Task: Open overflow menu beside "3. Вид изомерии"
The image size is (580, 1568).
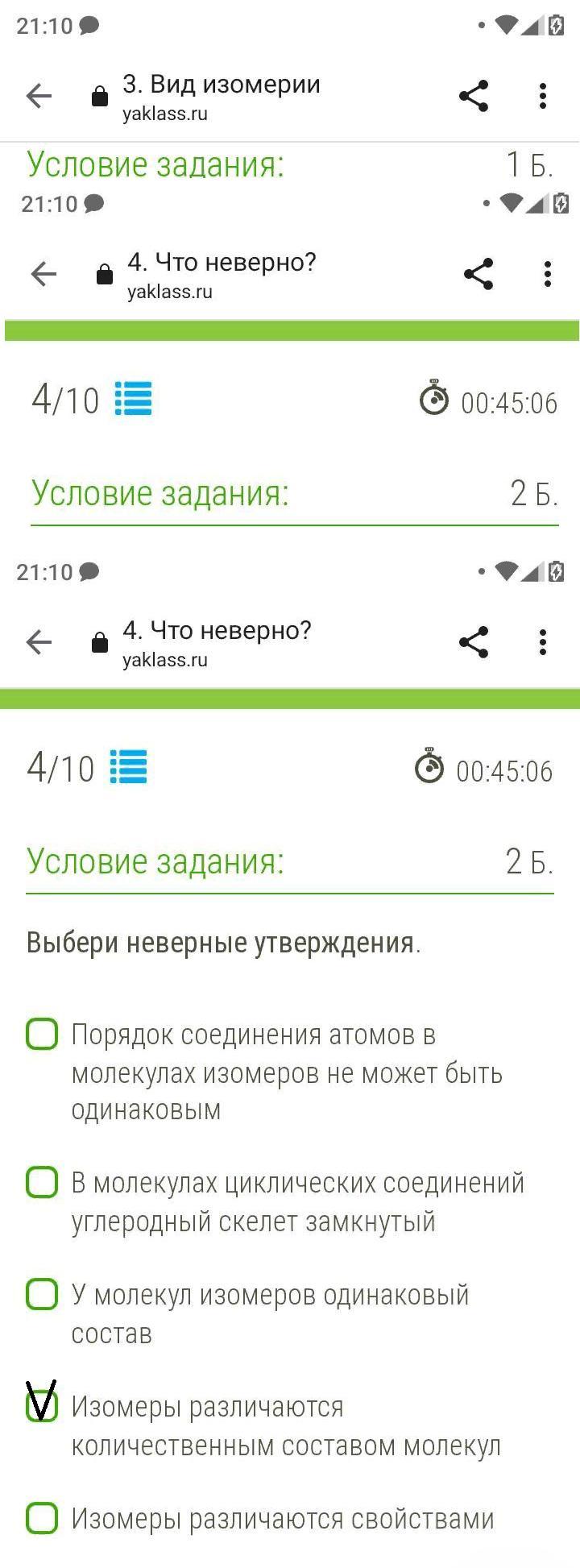Action: point(543,96)
